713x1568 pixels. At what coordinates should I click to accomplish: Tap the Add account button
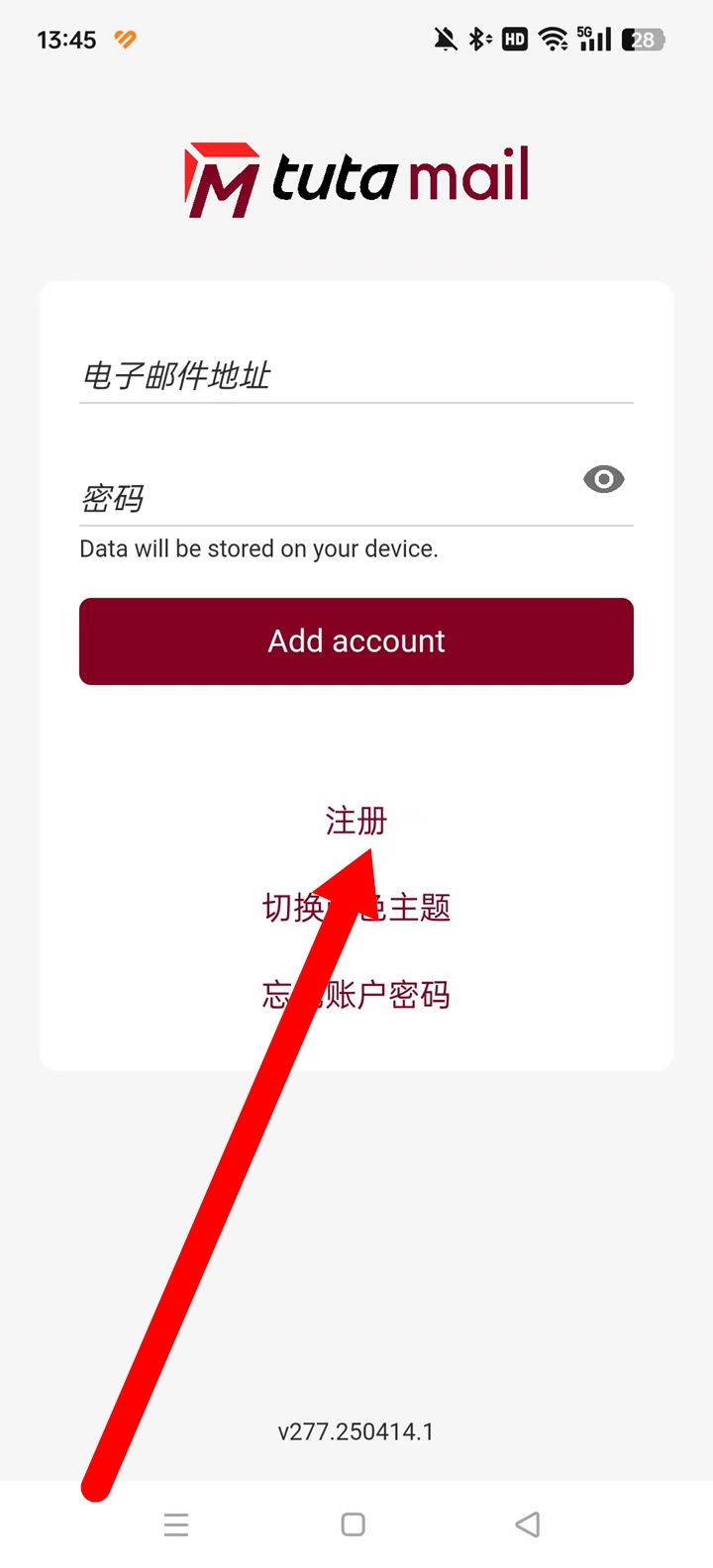click(x=356, y=641)
